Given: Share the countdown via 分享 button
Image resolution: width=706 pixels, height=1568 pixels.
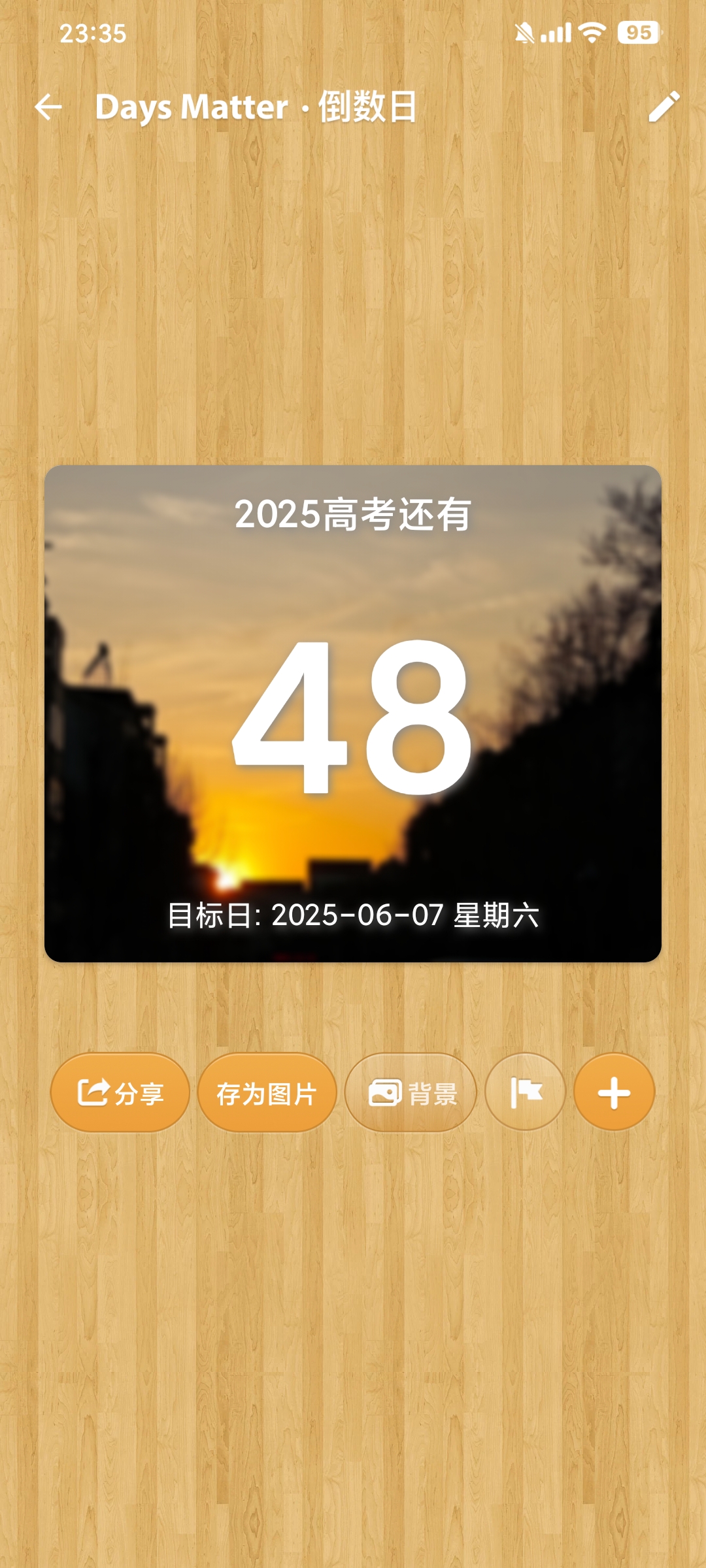Looking at the screenshot, I should [120, 1092].
